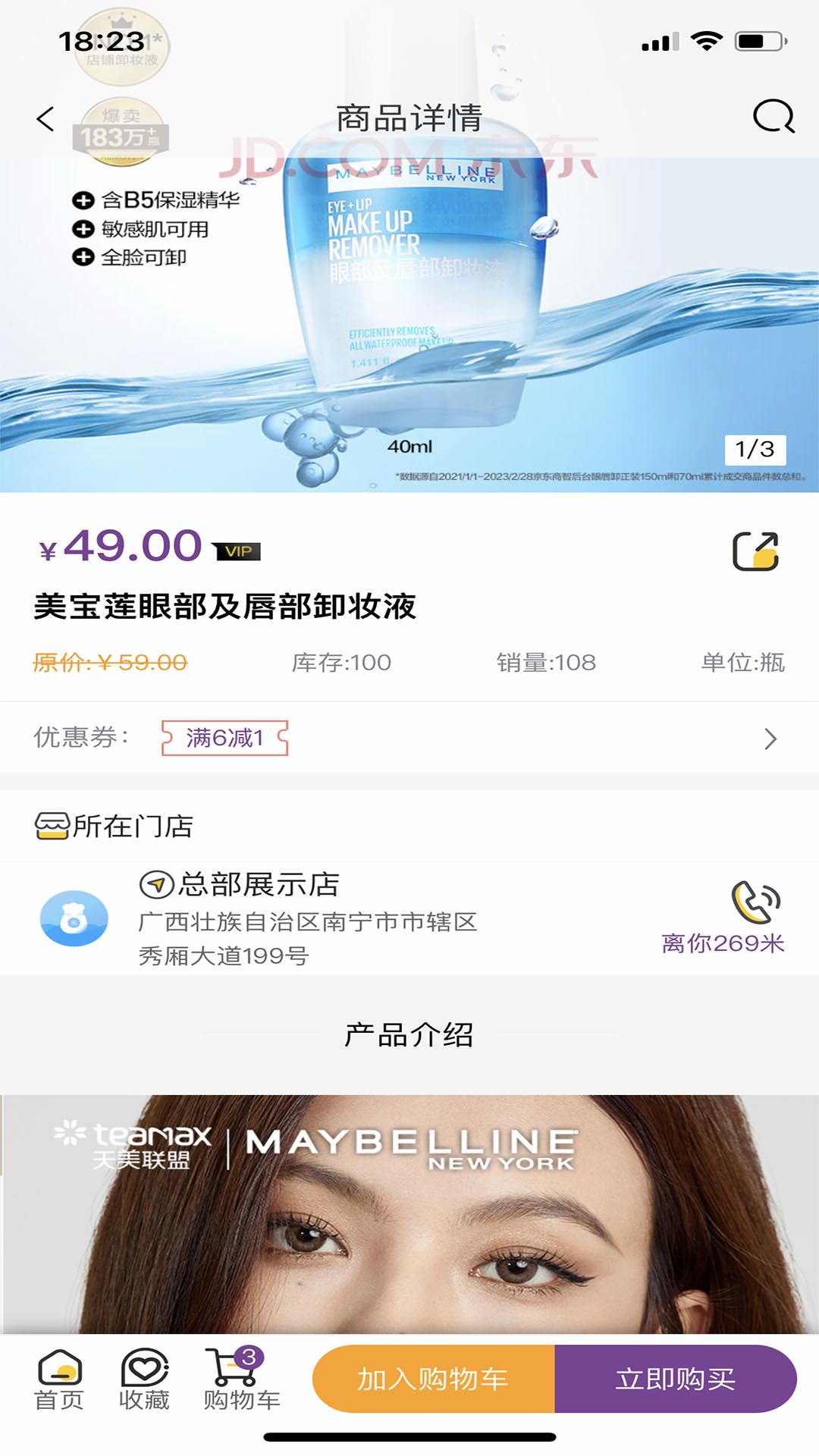The height and width of the screenshot is (1456, 819).
Task: Go back using the left arrow
Action: pyautogui.click(x=45, y=117)
